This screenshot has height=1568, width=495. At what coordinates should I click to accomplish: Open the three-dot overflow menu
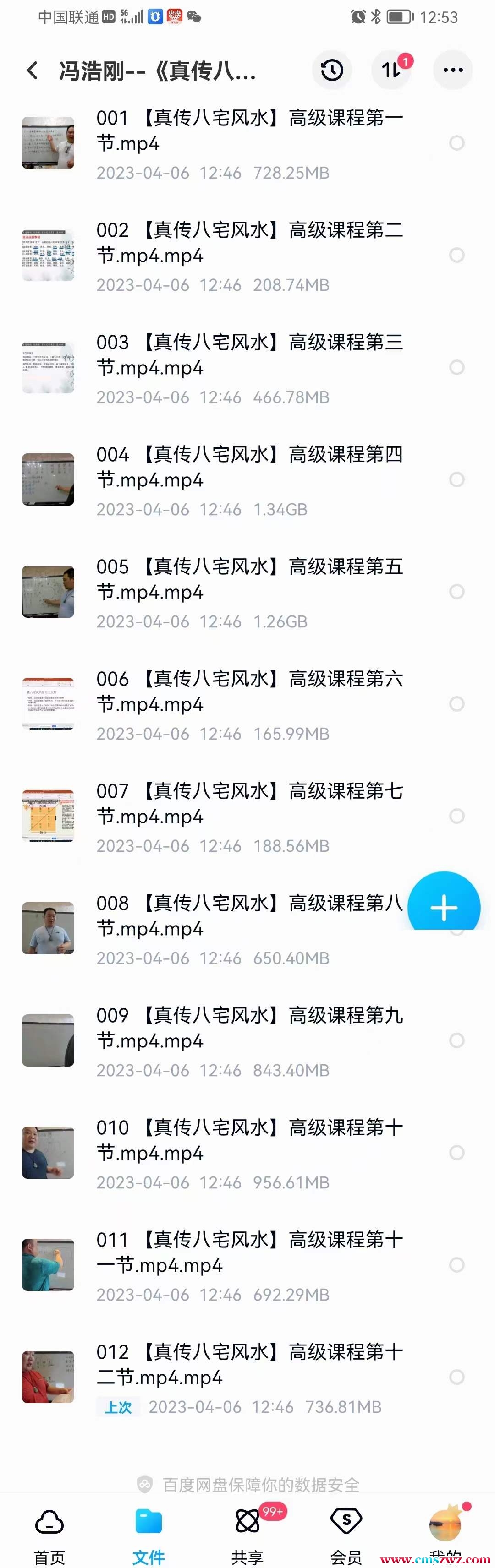452,71
